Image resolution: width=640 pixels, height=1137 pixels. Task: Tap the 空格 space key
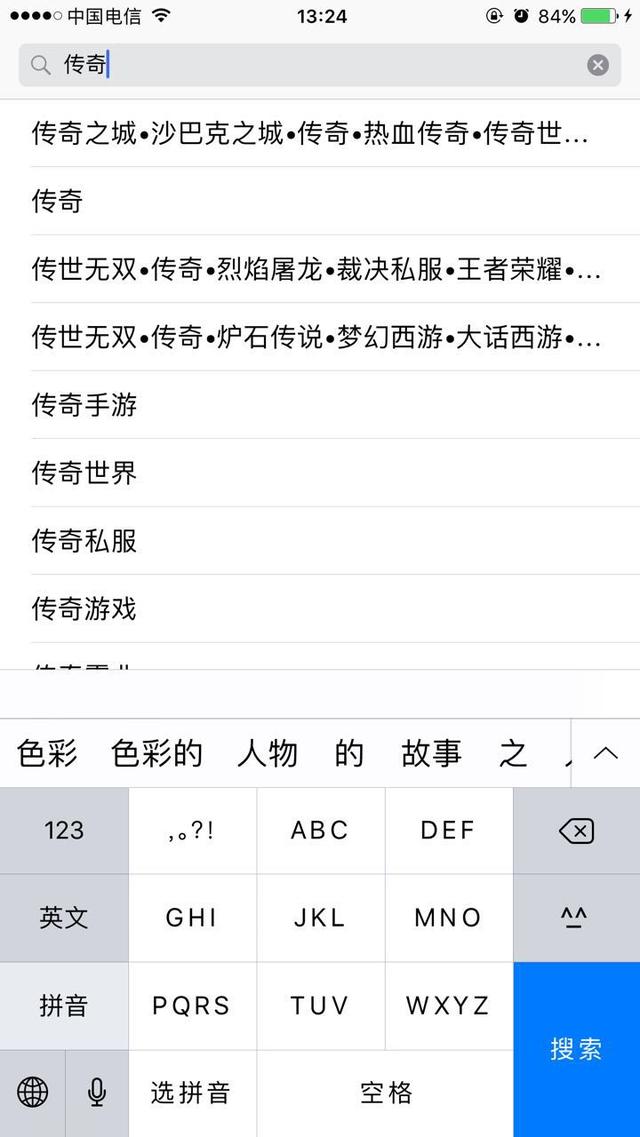pyautogui.click(x=385, y=1093)
